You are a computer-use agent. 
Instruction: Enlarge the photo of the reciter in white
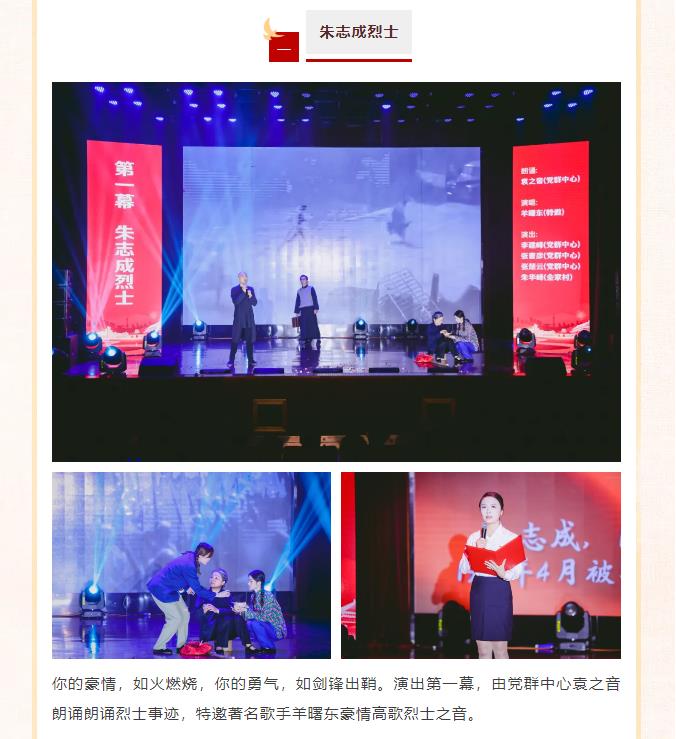pos(480,565)
